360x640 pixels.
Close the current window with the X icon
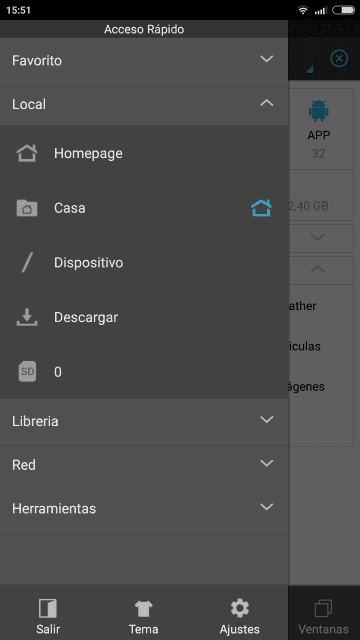[339, 59]
